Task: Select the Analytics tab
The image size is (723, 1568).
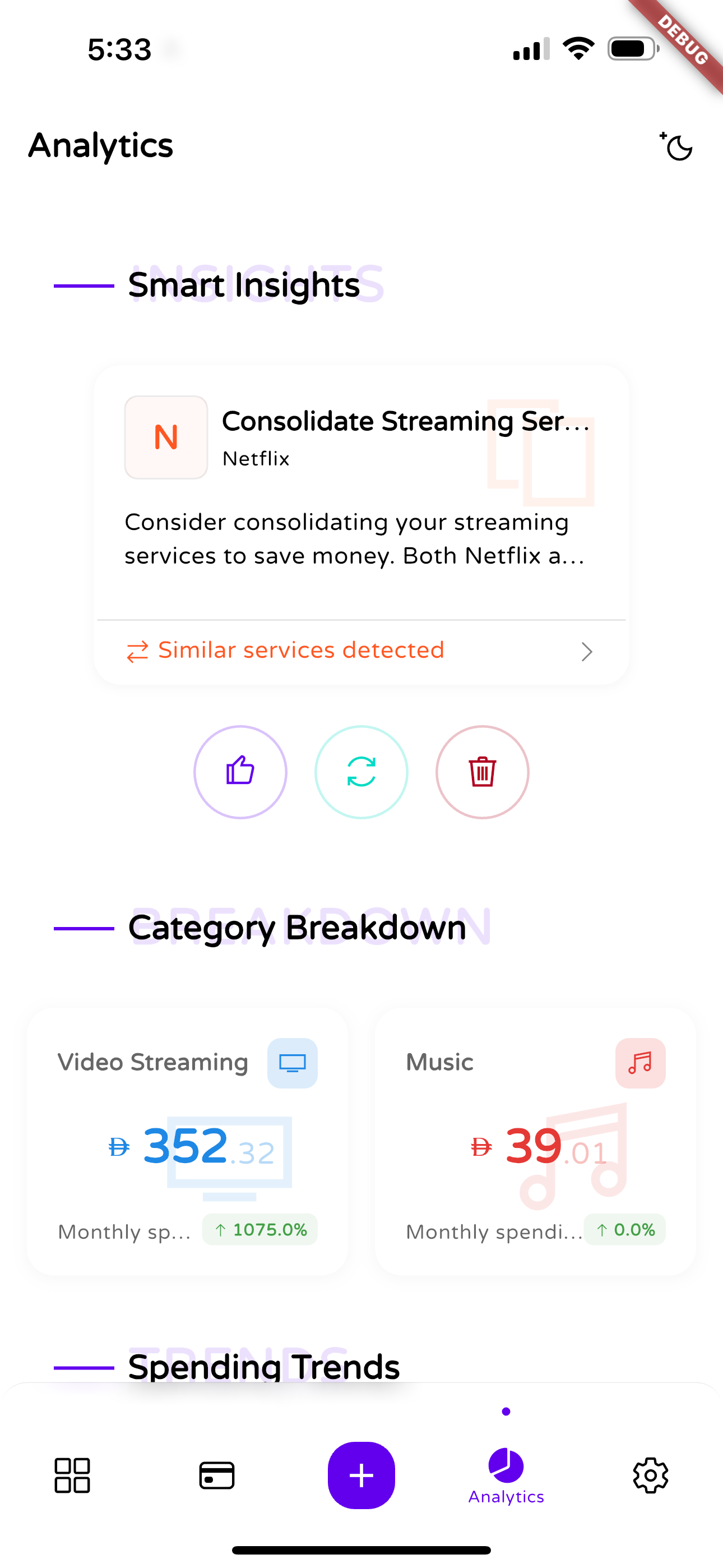Action: (506, 1475)
